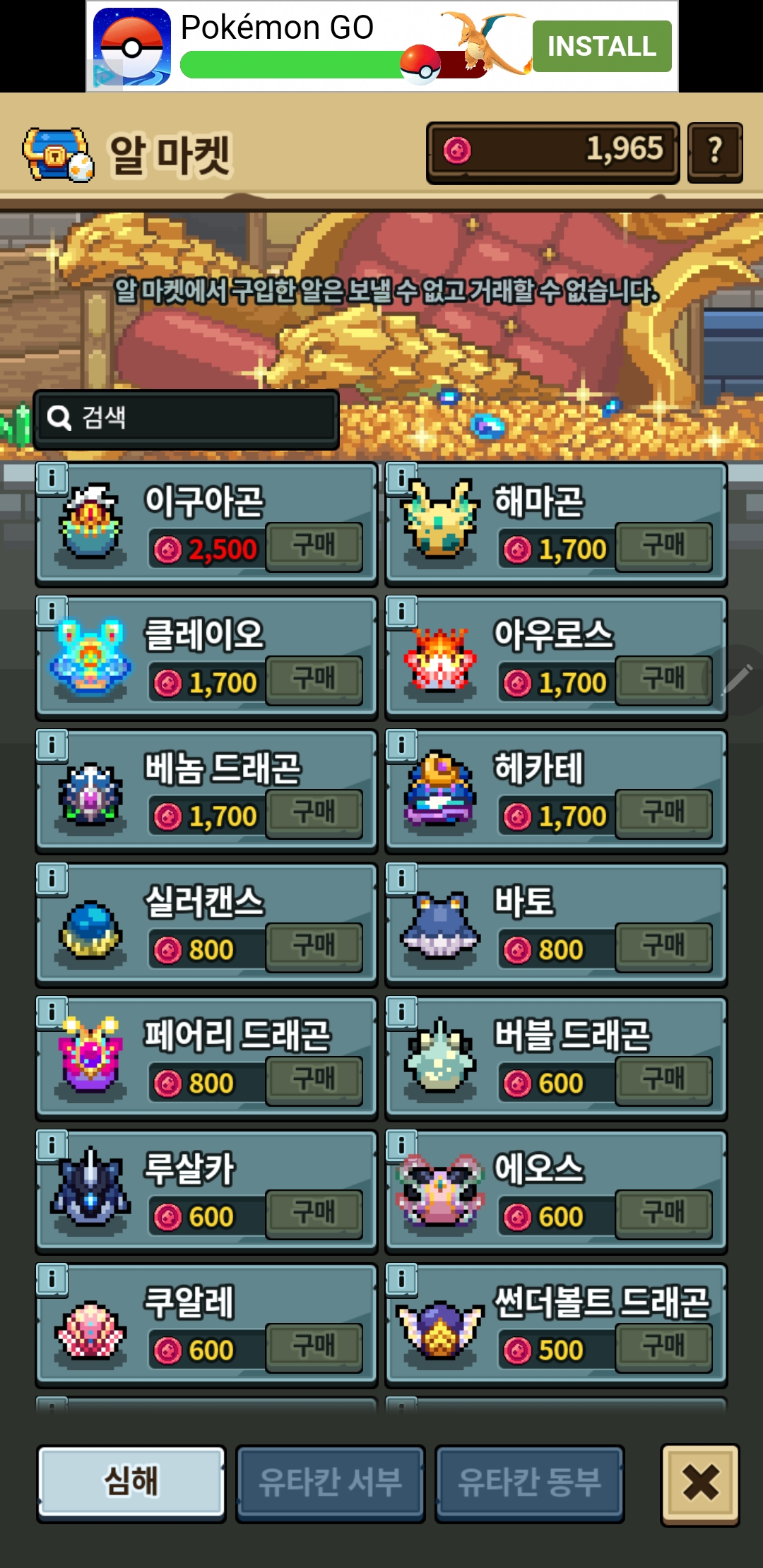This screenshot has width=763, height=1568.
Task: Show info for 이구아곤
Action: tap(52, 478)
